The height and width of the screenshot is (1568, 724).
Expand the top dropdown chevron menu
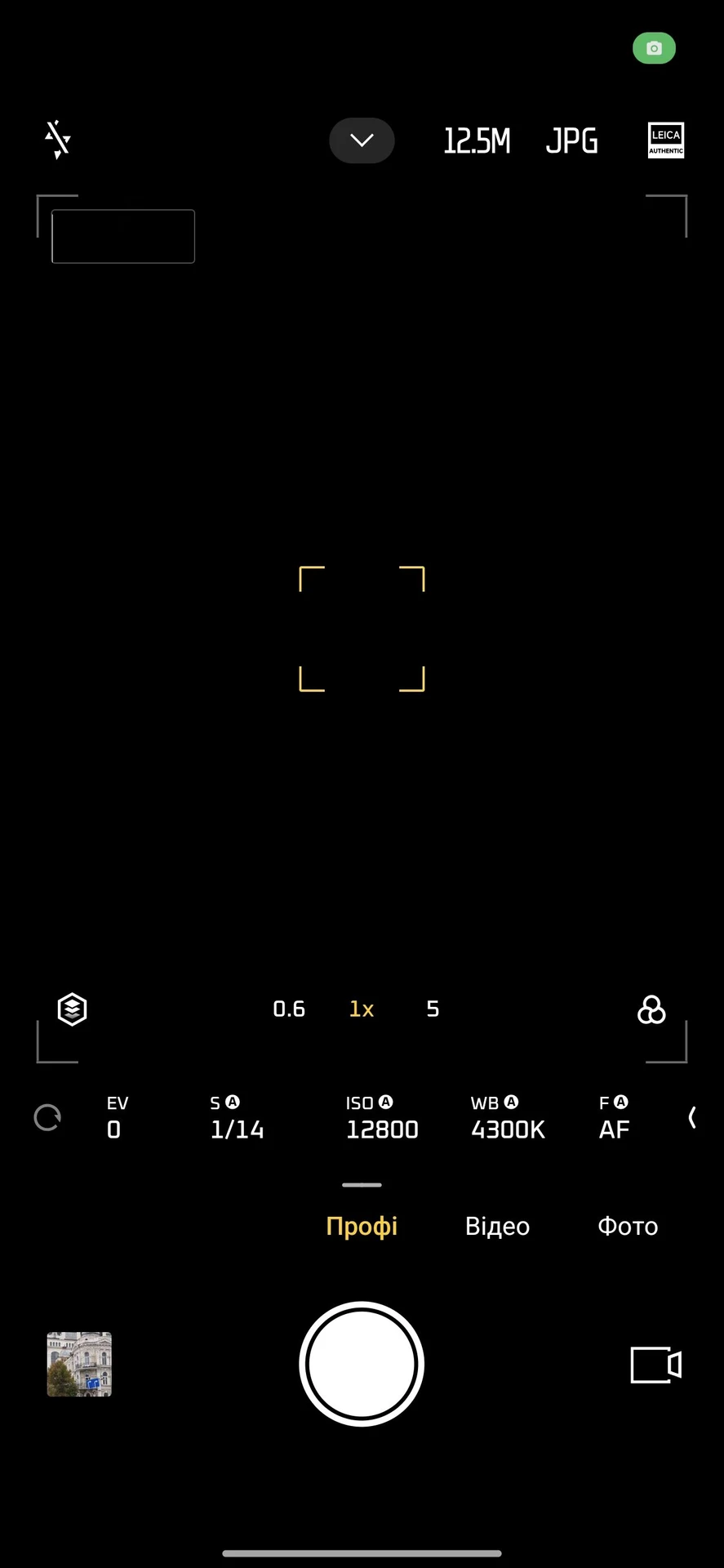click(362, 140)
